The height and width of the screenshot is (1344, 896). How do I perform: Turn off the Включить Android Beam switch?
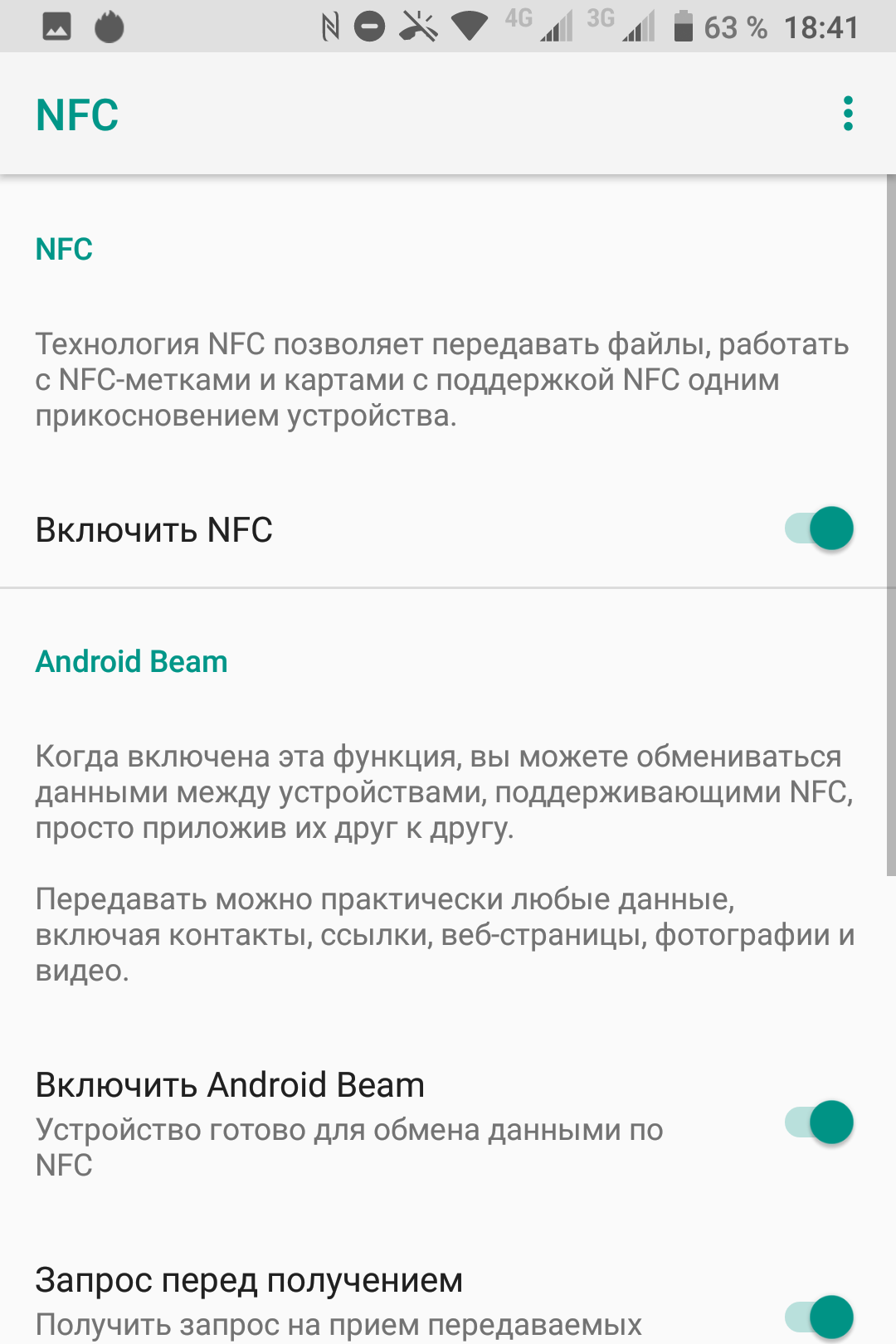819,1122
